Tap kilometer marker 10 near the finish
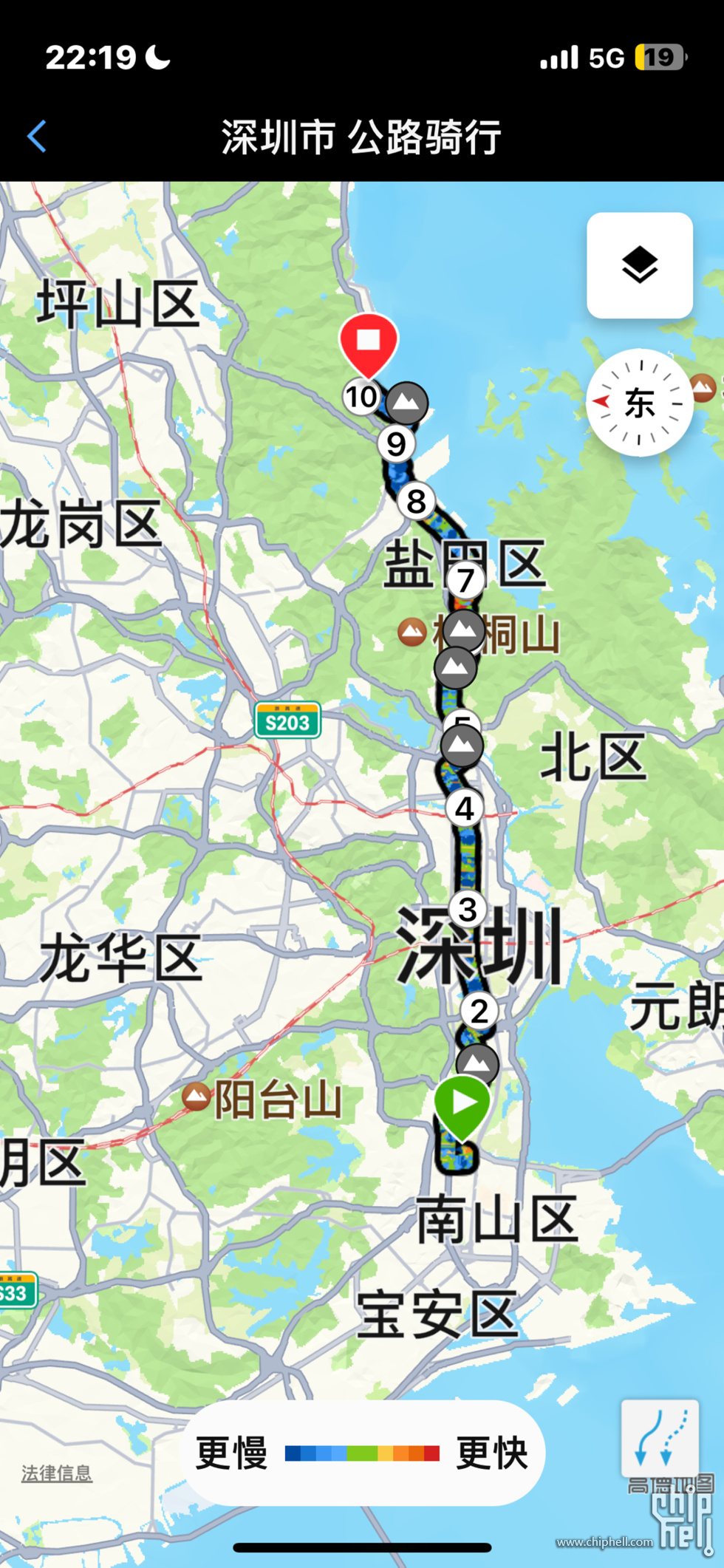Viewport: 724px width, 1568px height. pyautogui.click(x=361, y=397)
